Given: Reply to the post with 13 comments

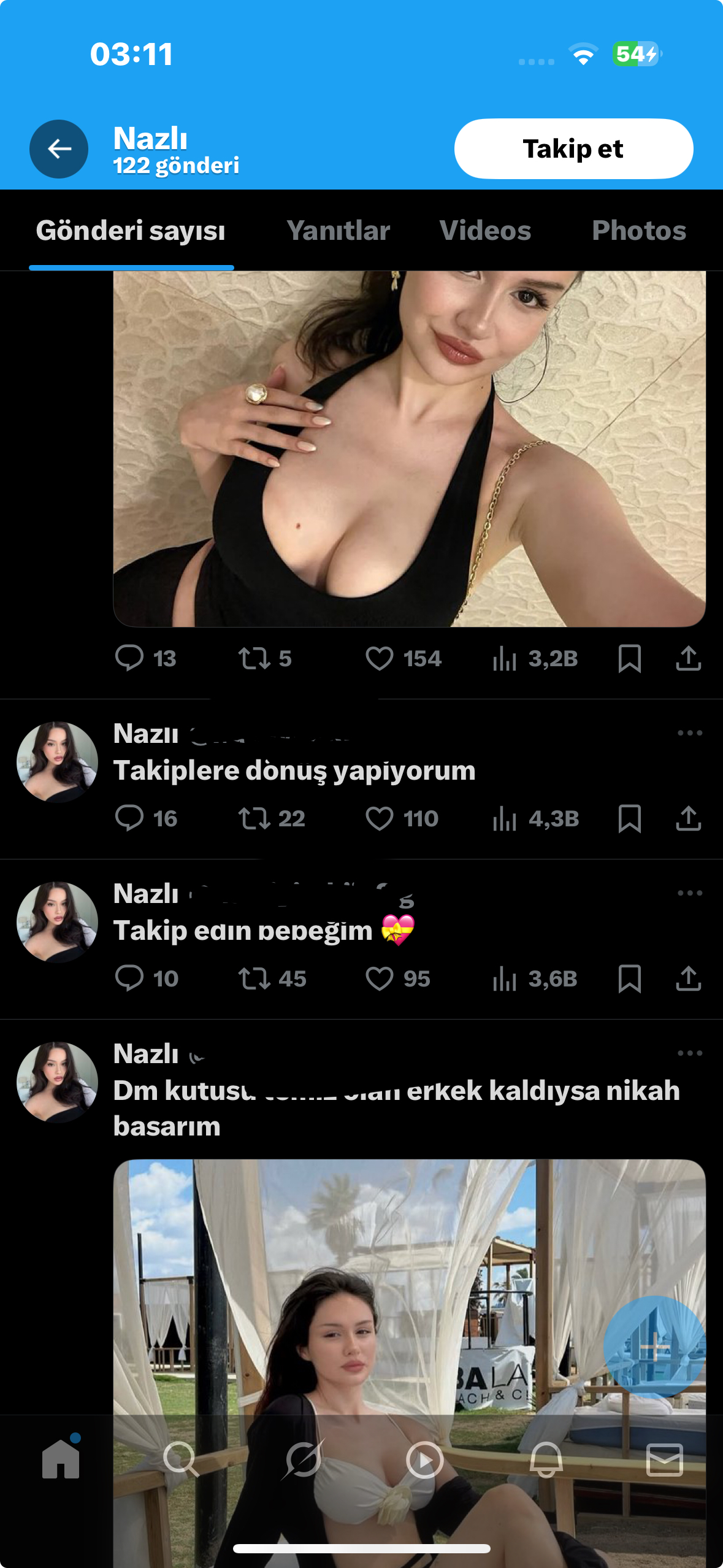Looking at the screenshot, I should click(x=129, y=659).
